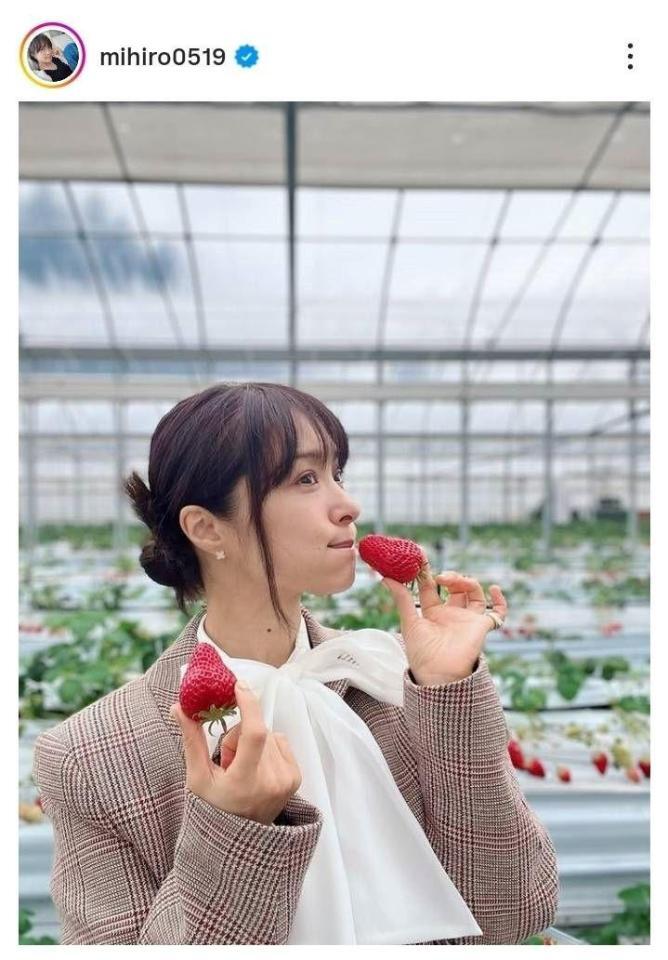The image size is (668, 960).
Task: Open the strawberry greenhouse post photo
Action: click(334, 522)
